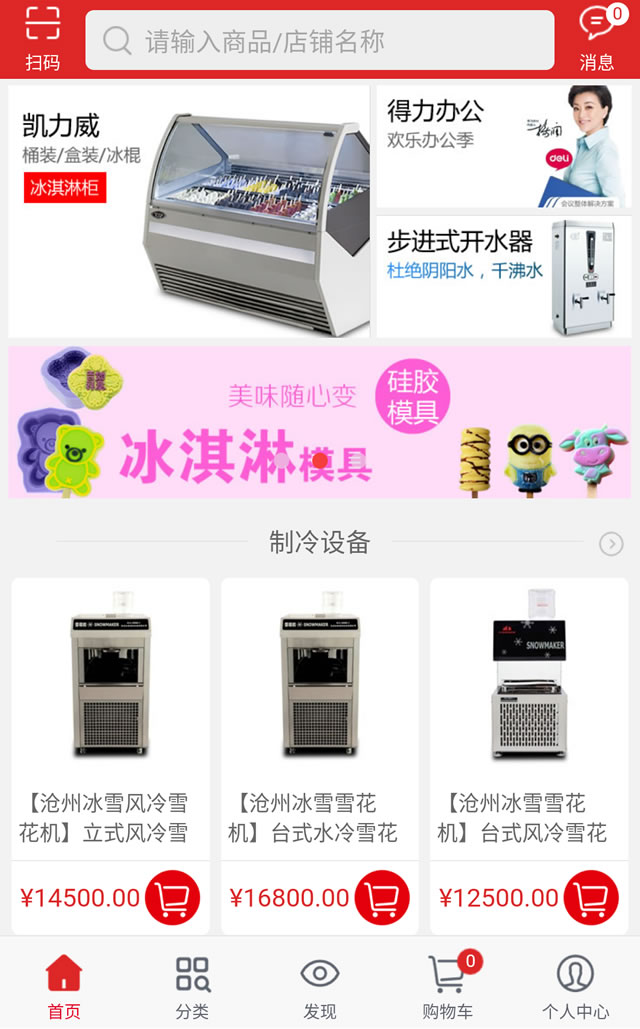The image size is (640, 1029).
Task: Open the 冰淇淋模具 pink banner
Action: coord(320,422)
